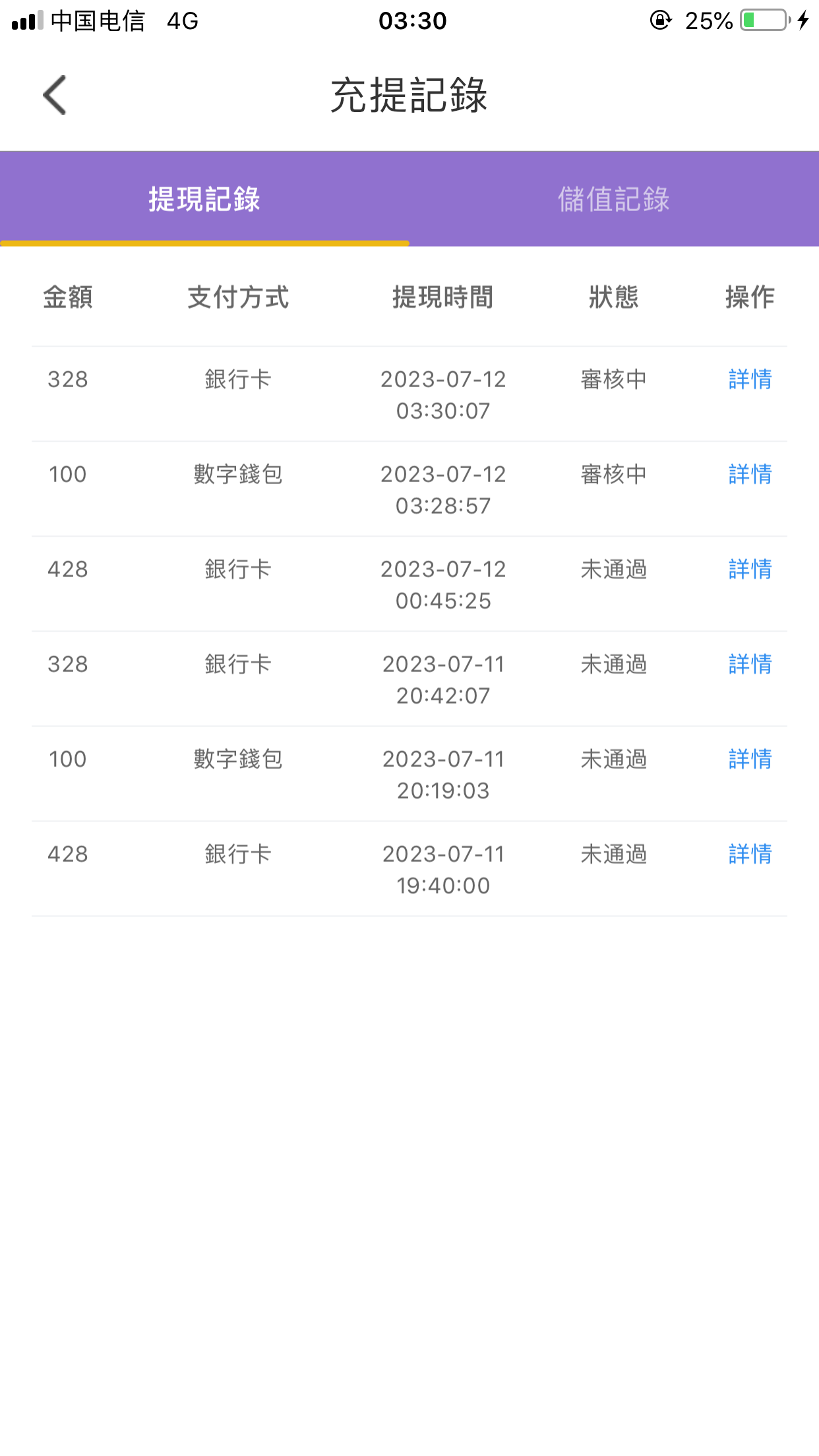The width and height of the screenshot is (819, 1456).
Task: Switch to the 儲值記錄 tab
Action: click(x=613, y=199)
